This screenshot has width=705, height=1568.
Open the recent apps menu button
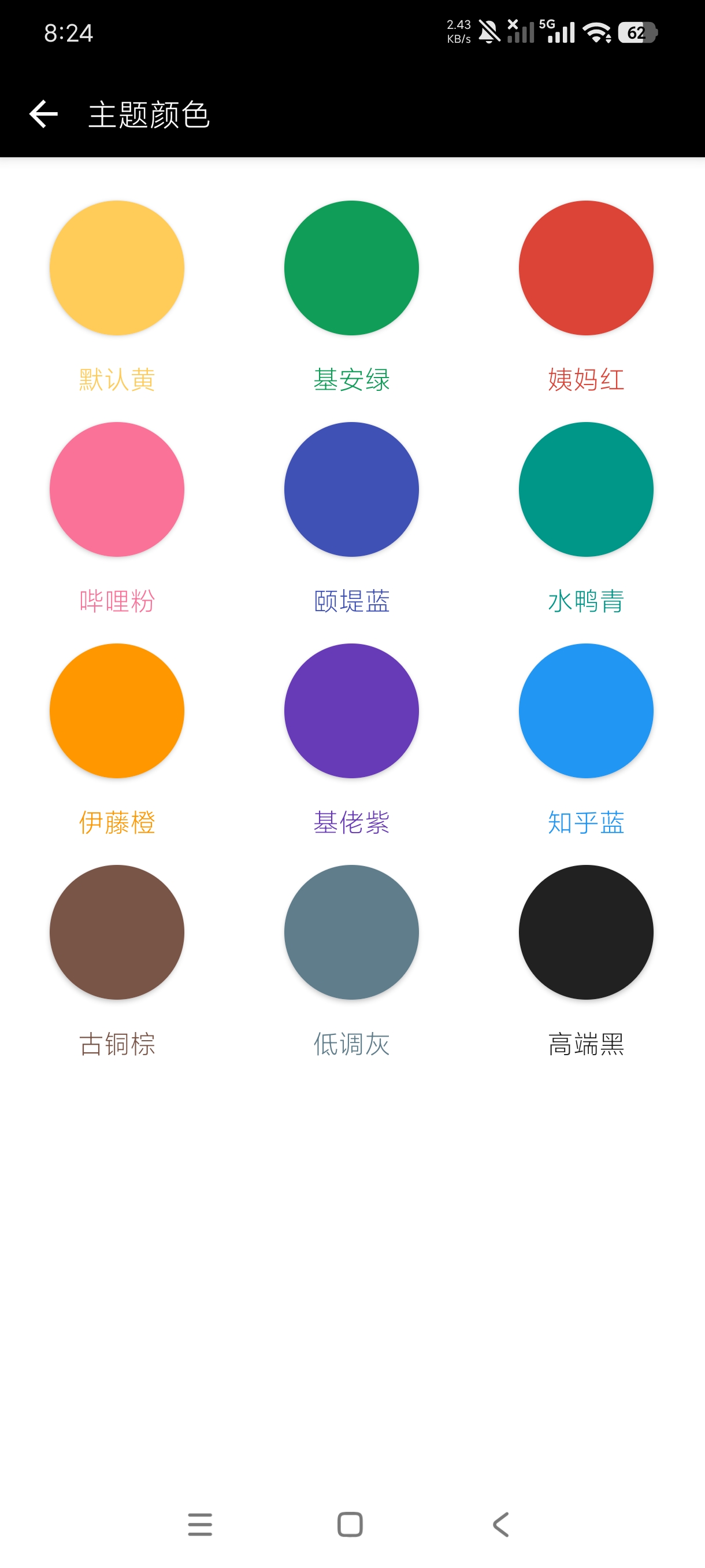200,1525
